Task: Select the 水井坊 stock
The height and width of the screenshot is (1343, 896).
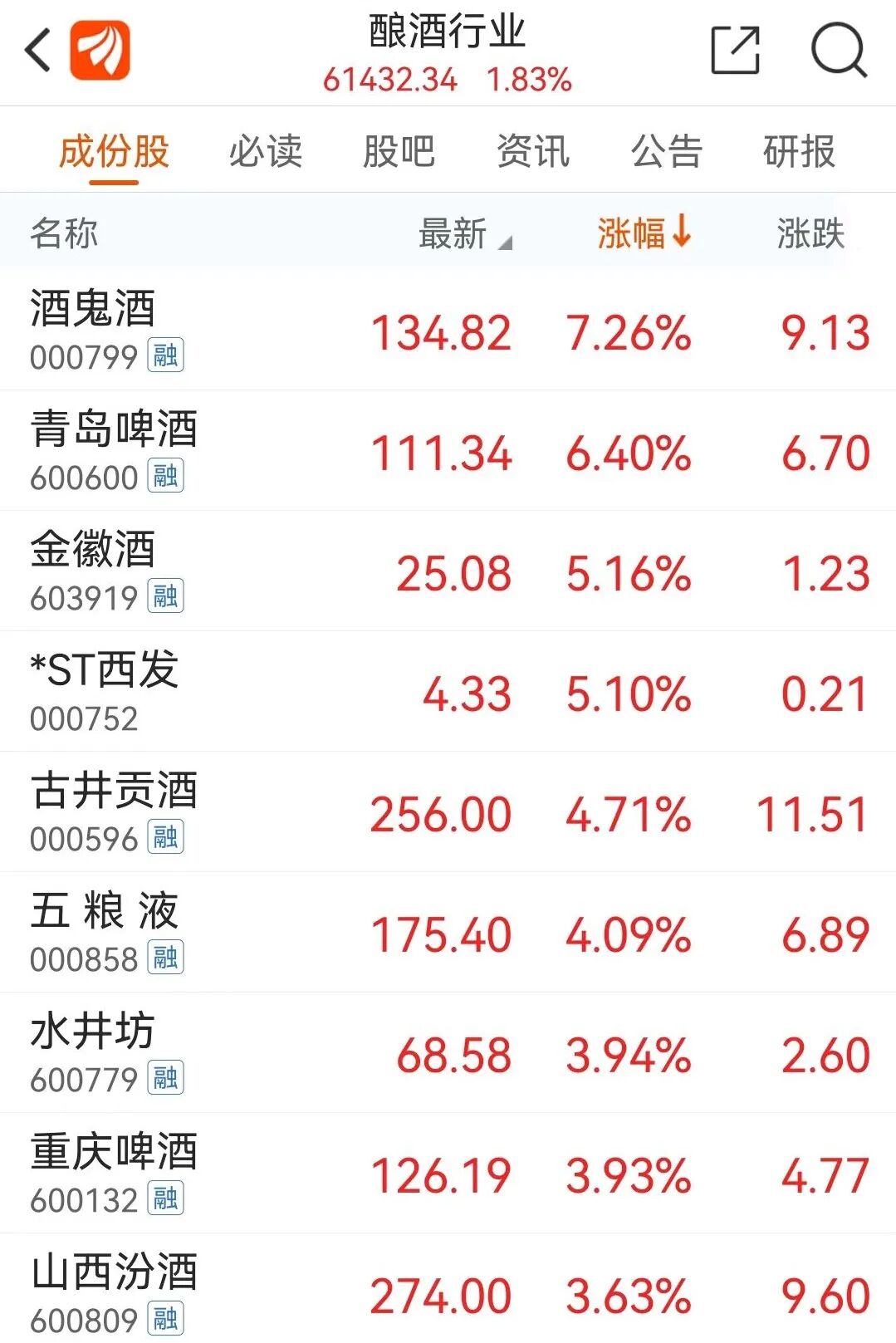Action: coord(448,1052)
